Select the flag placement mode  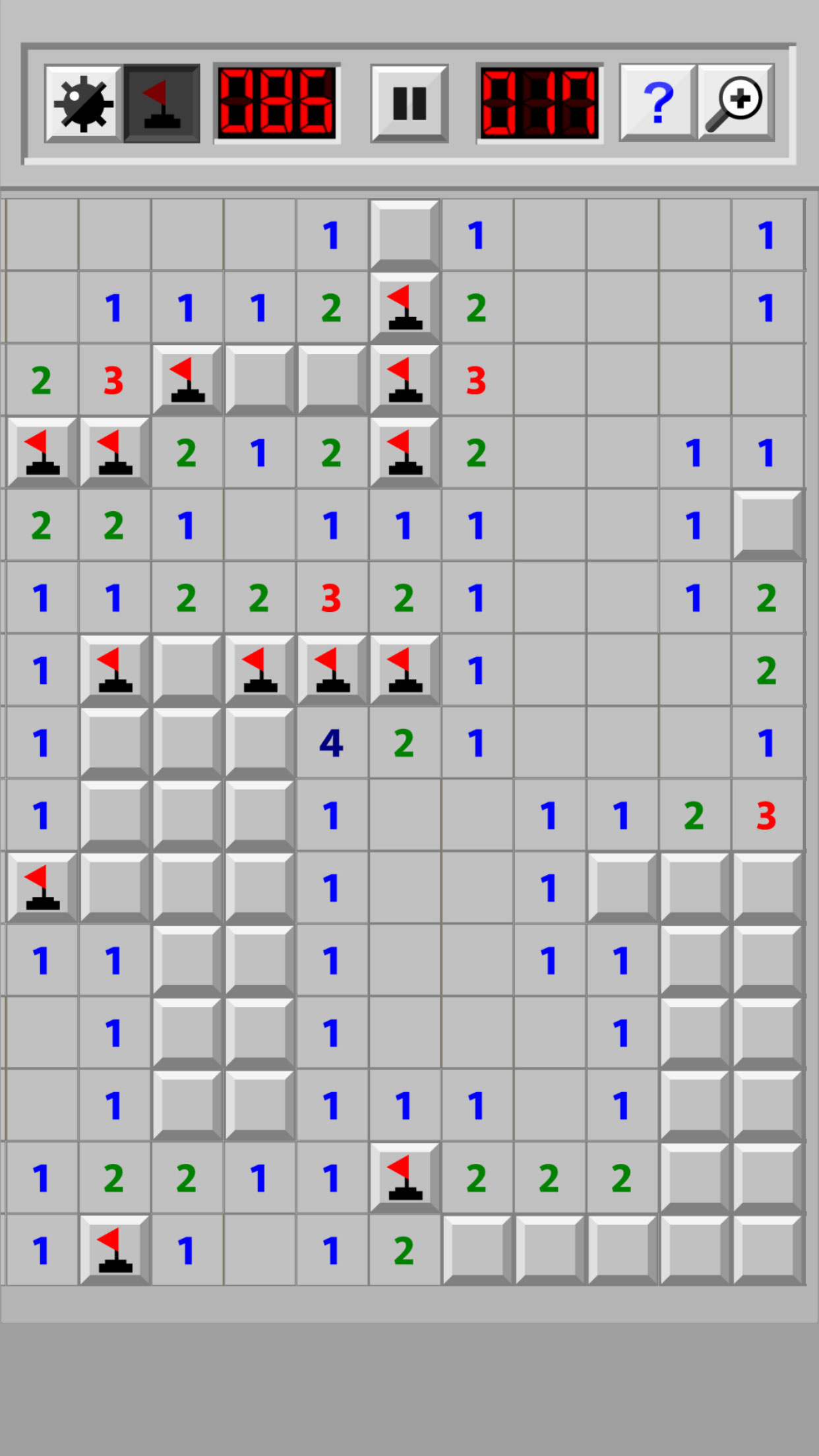[162, 104]
